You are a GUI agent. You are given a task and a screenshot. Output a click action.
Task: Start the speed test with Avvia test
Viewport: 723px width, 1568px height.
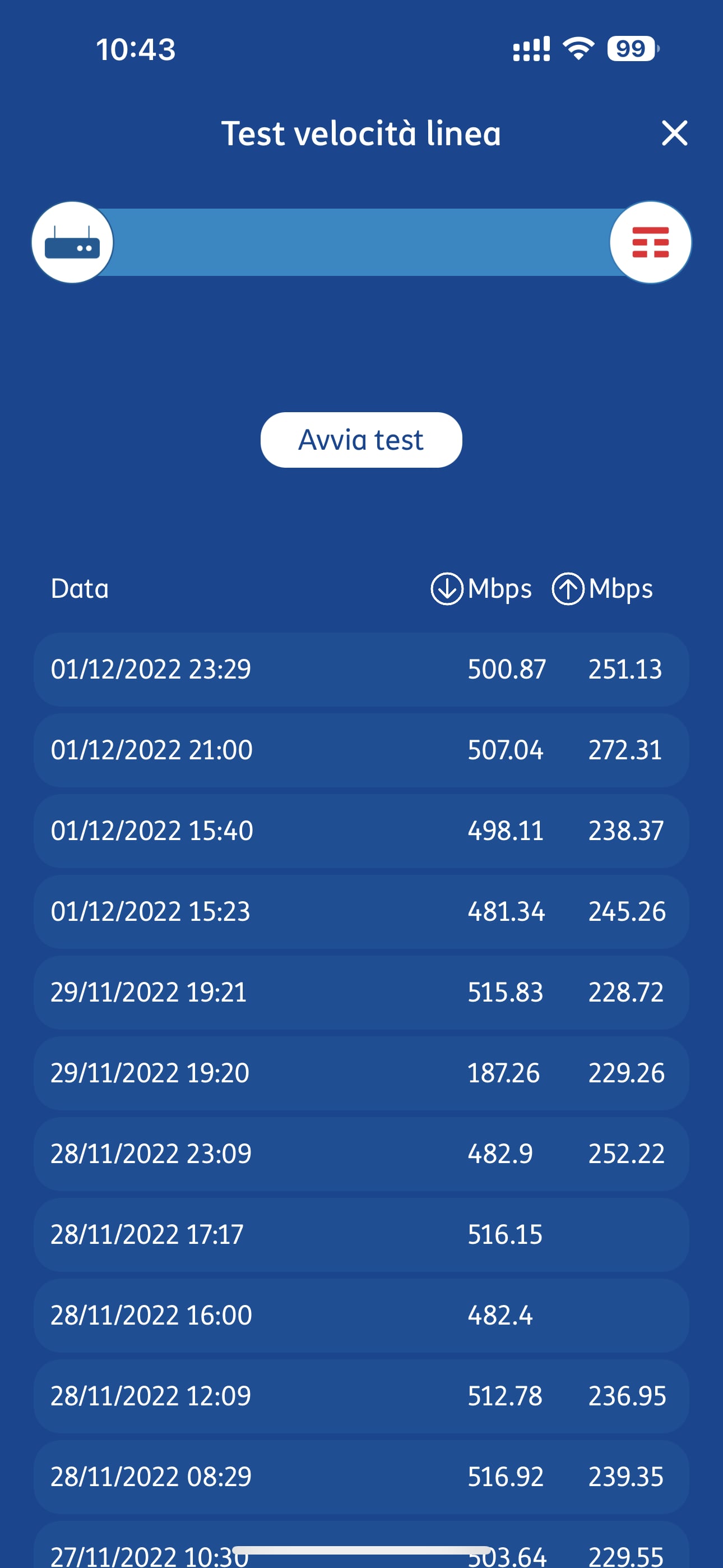(361, 440)
